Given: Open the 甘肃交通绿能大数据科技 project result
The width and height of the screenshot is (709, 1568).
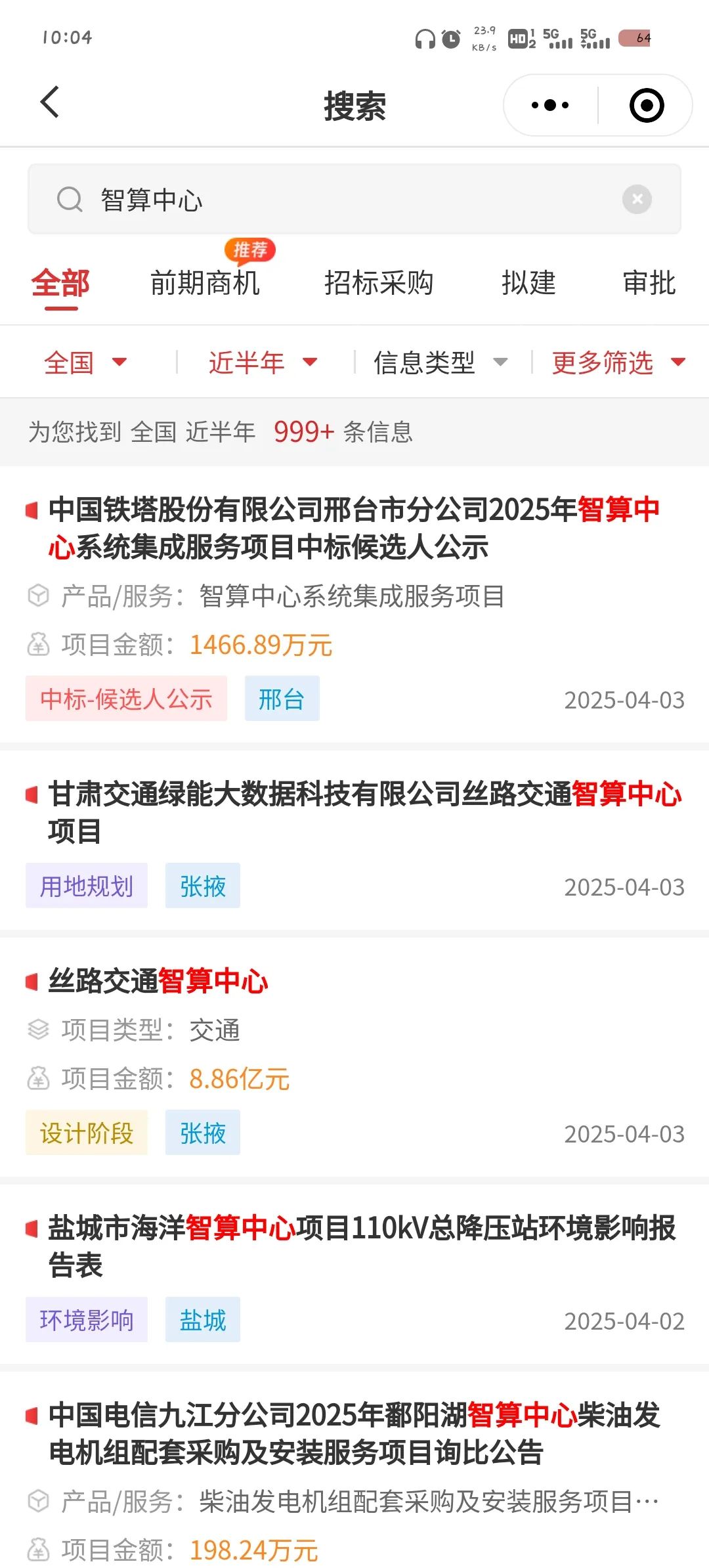Looking at the screenshot, I should tap(354, 842).
